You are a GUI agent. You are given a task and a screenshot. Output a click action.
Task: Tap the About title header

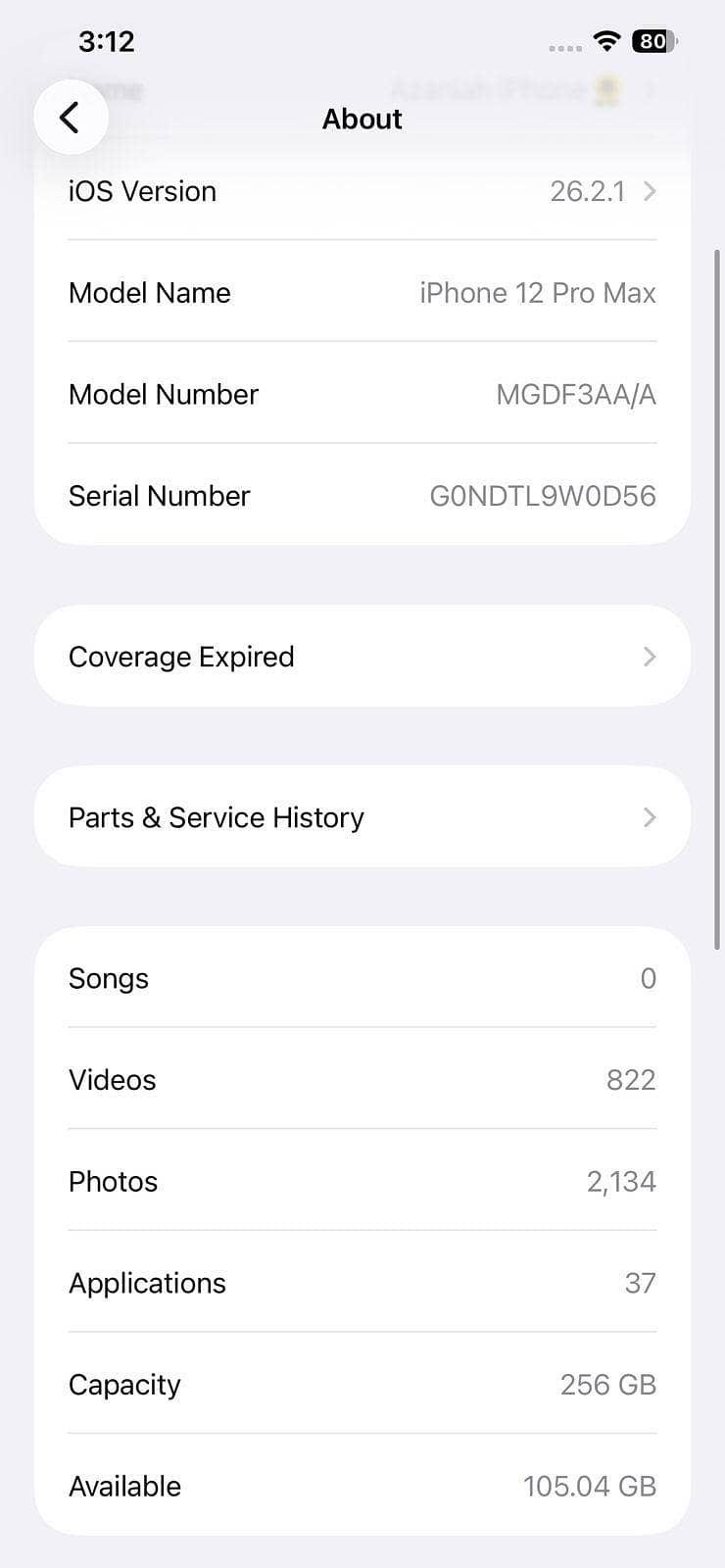pyautogui.click(x=362, y=119)
